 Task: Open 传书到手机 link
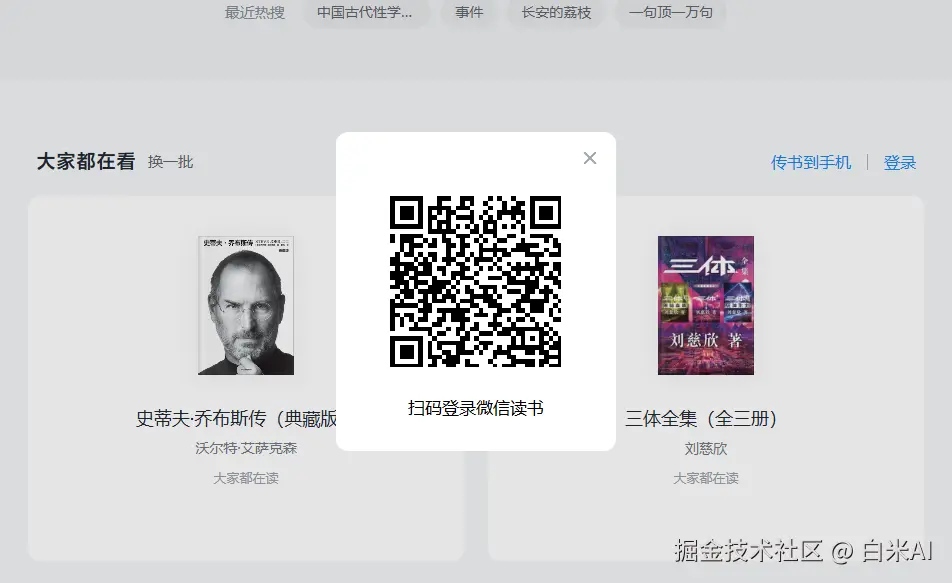click(x=811, y=162)
